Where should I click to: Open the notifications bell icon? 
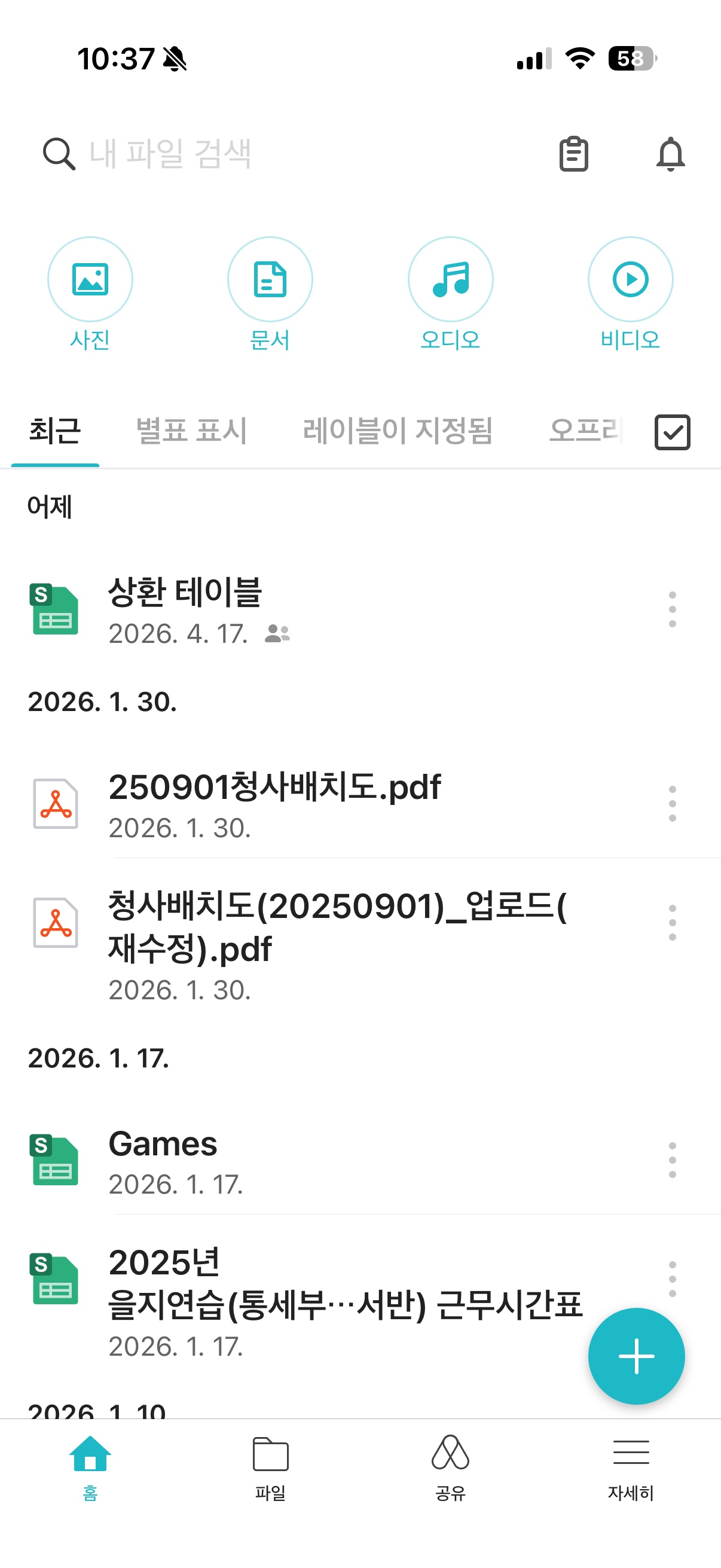(672, 154)
